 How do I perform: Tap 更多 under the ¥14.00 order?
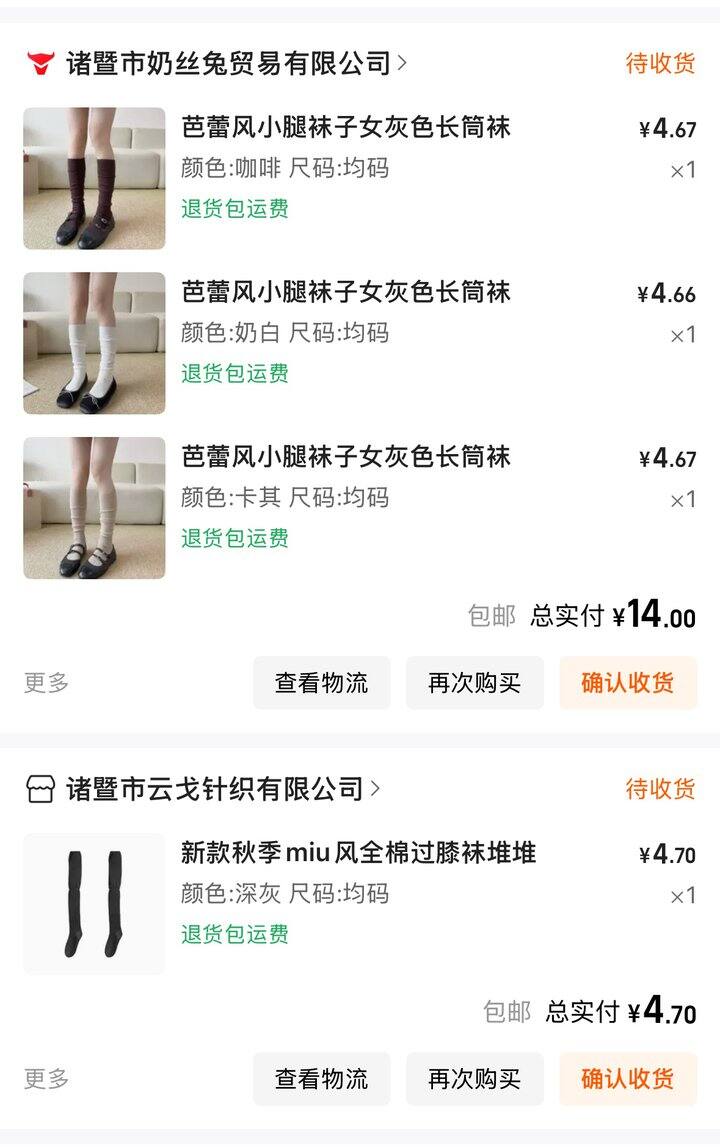click(47, 683)
